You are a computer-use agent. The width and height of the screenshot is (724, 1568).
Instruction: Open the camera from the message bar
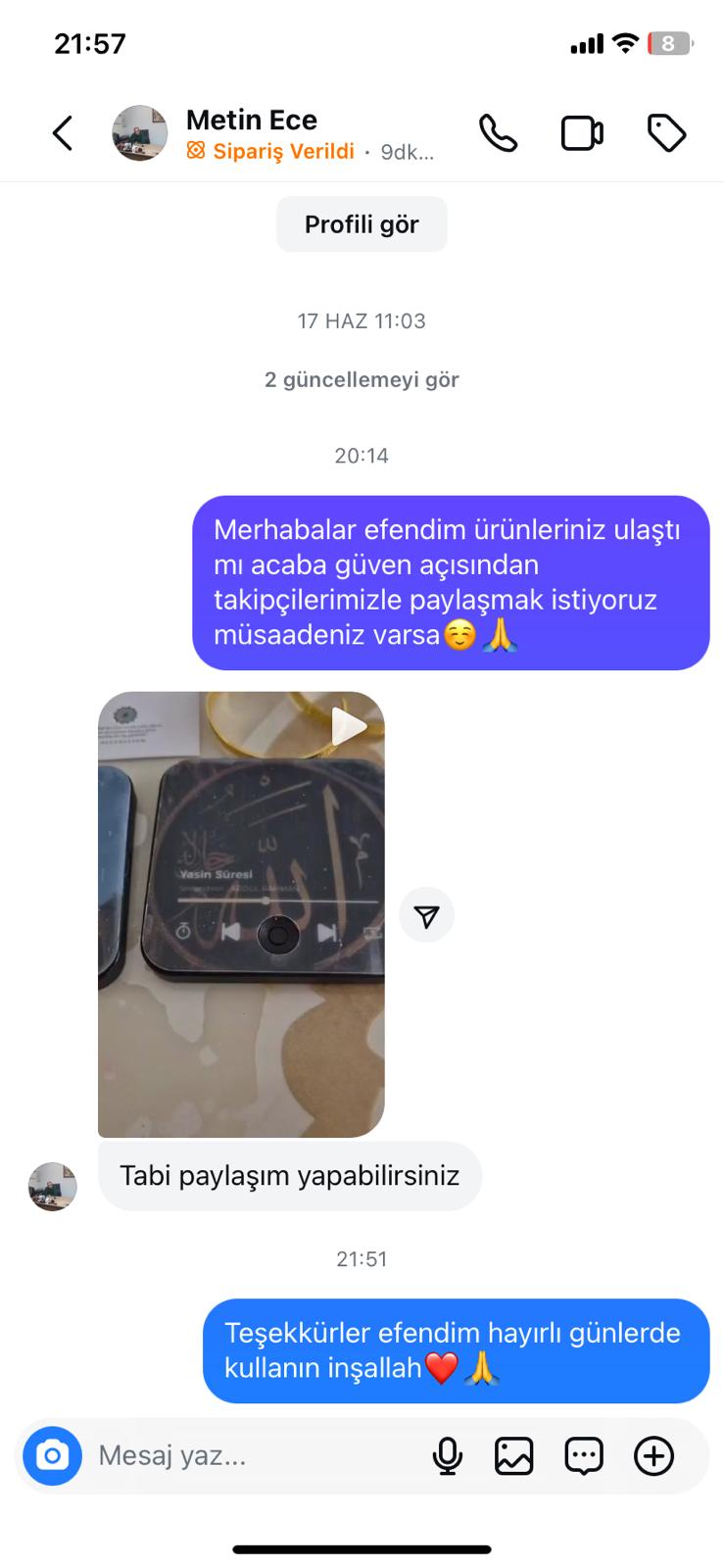tap(52, 1455)
